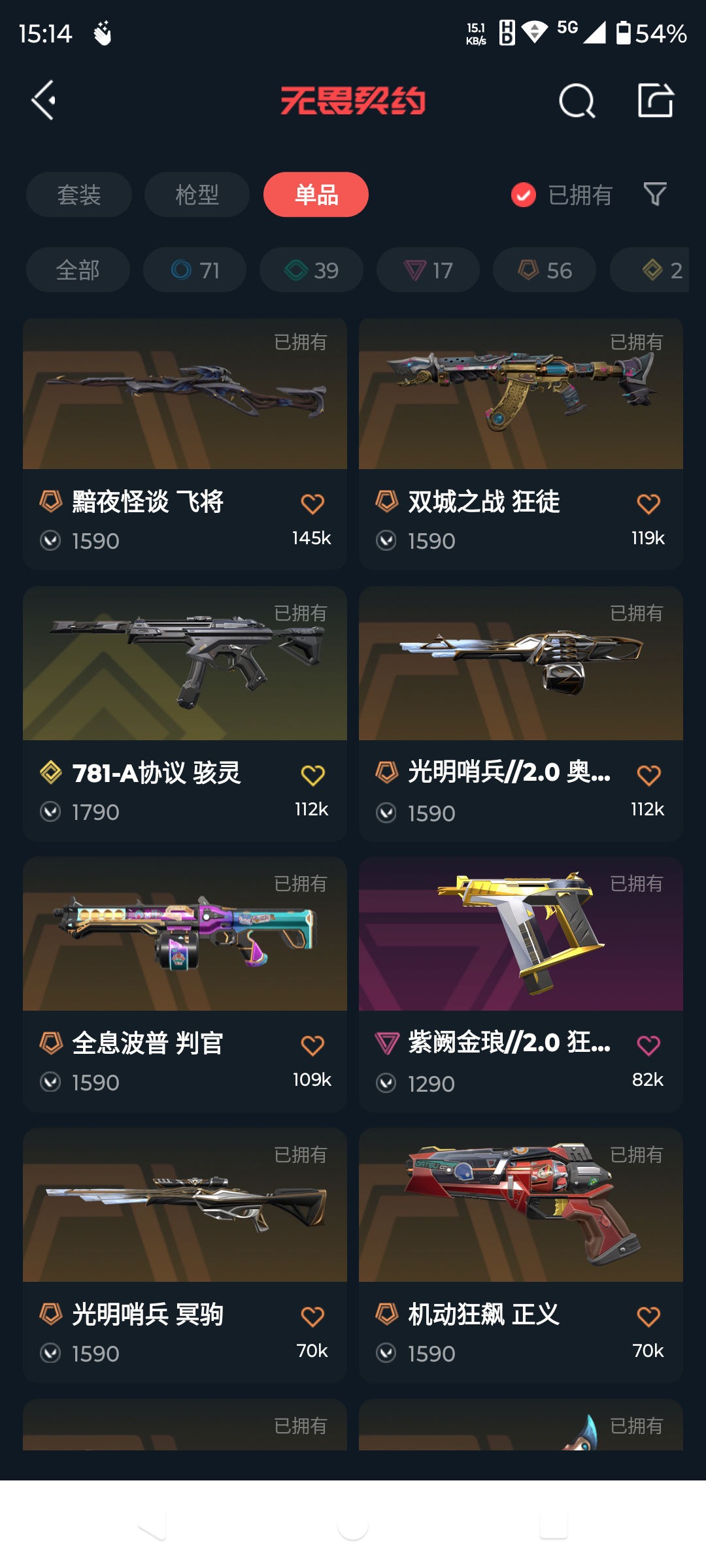706x1568 pixels.
Task: Share this page via the share icon
Action: click(x=655, y=101)
